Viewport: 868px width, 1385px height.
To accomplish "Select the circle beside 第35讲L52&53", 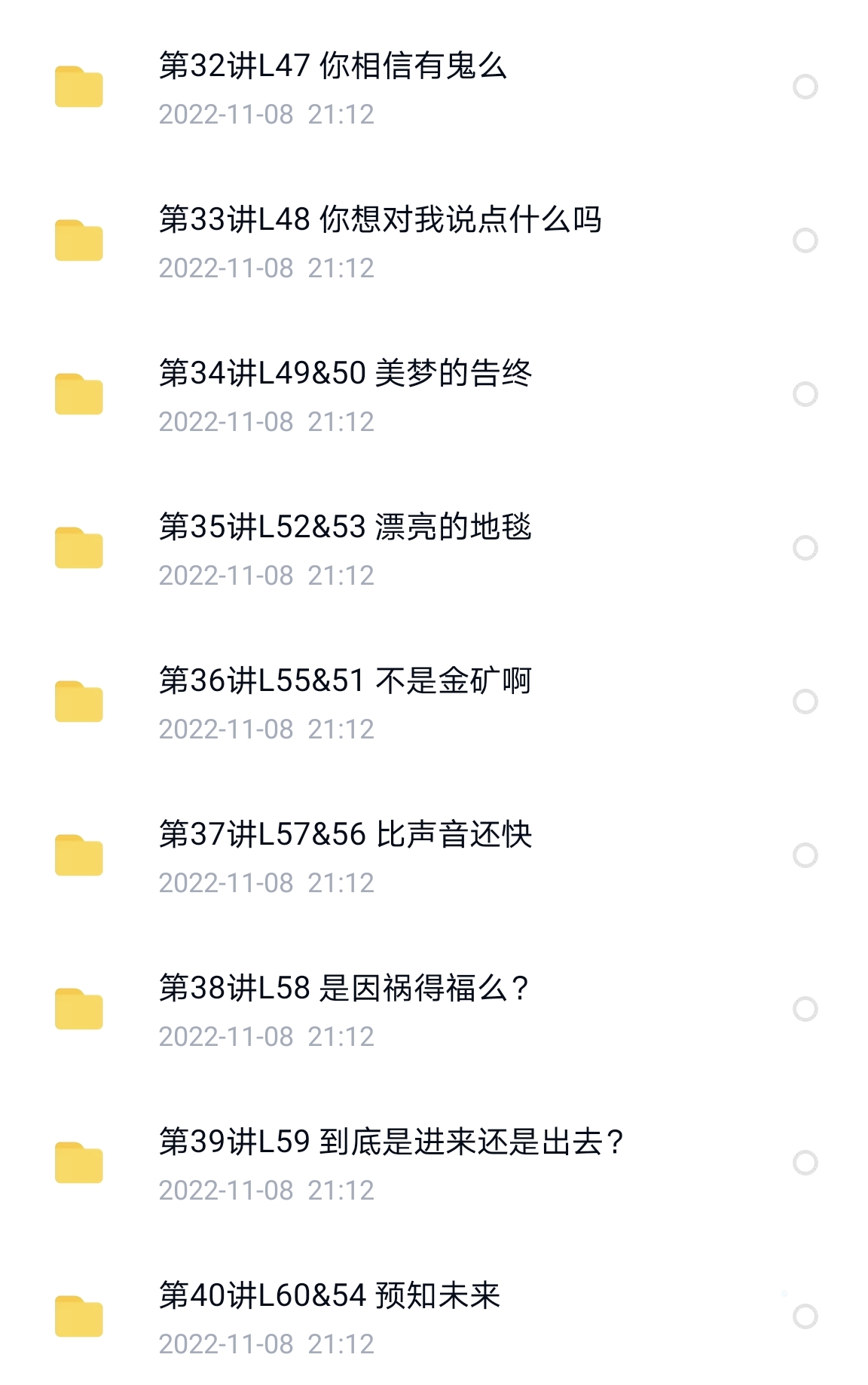I will coord(805,548).
